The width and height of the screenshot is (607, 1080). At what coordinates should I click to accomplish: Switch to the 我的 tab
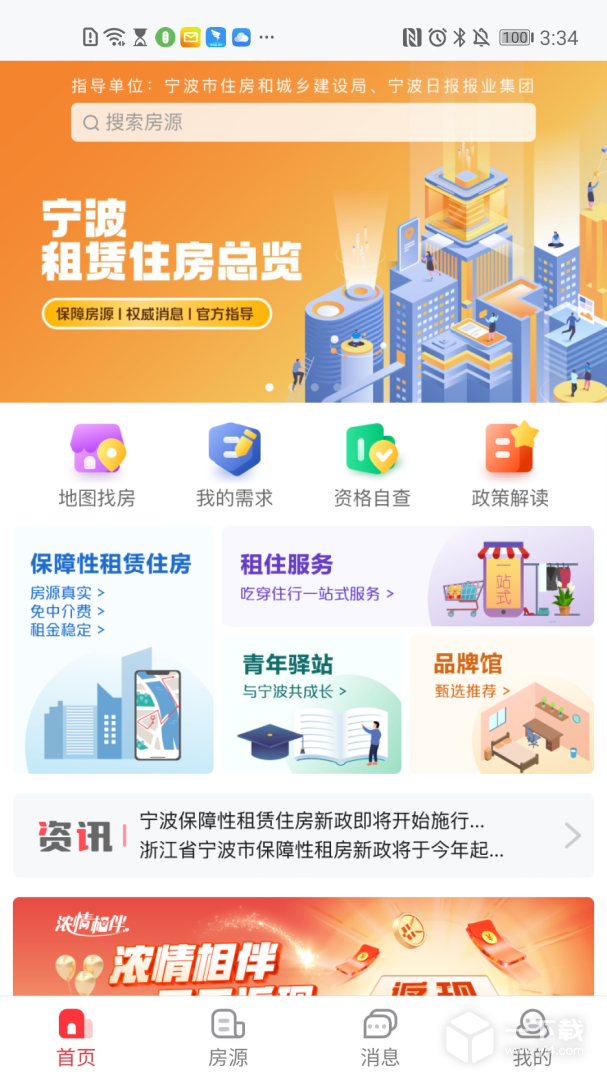pyautogui.click(x=532, y=1038)
